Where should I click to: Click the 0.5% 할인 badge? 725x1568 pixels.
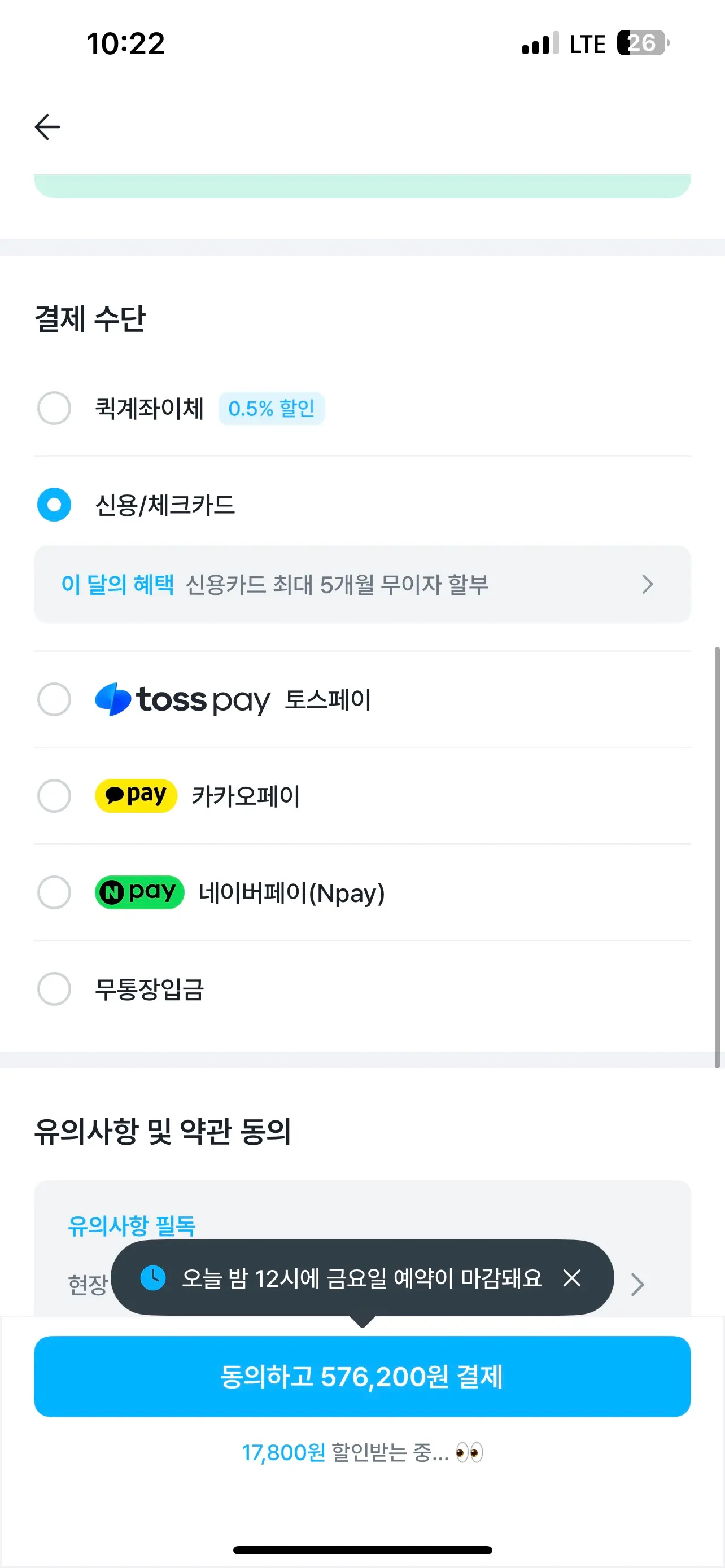[x=273, y=409]
